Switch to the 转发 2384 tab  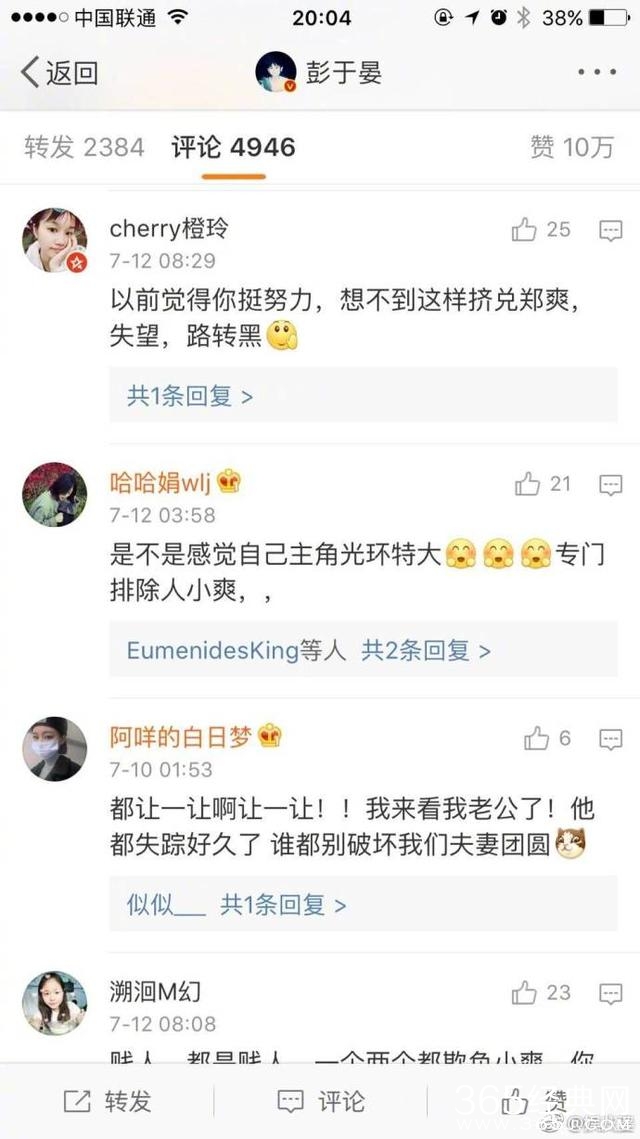84,148
